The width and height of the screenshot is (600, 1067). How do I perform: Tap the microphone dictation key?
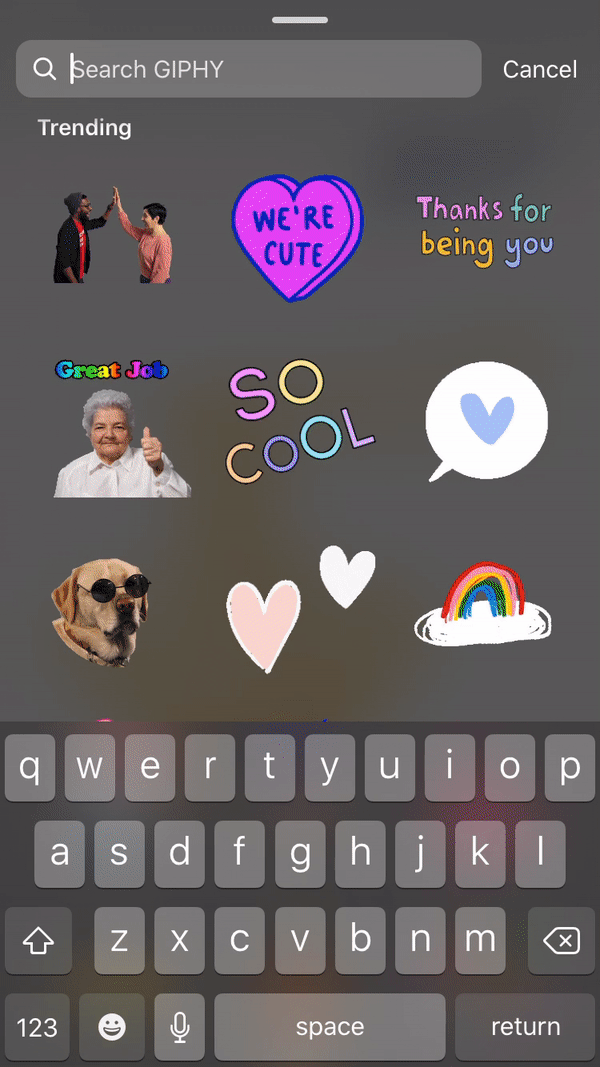pos(180,1026)
